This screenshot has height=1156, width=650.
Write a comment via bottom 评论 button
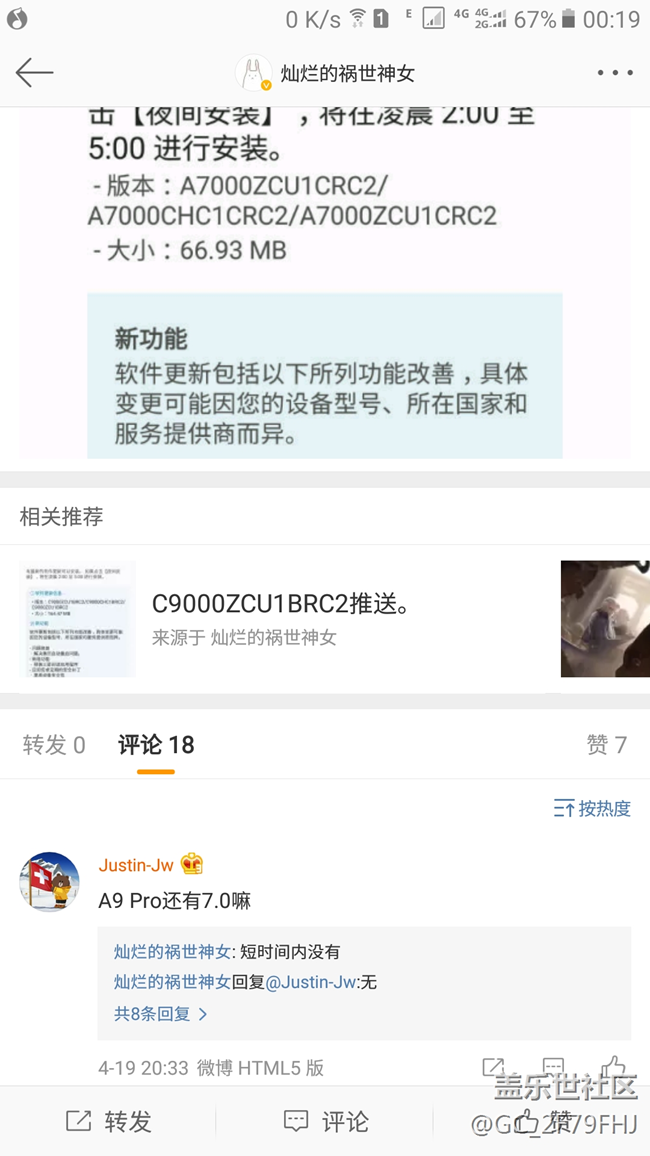[326, 1121]
